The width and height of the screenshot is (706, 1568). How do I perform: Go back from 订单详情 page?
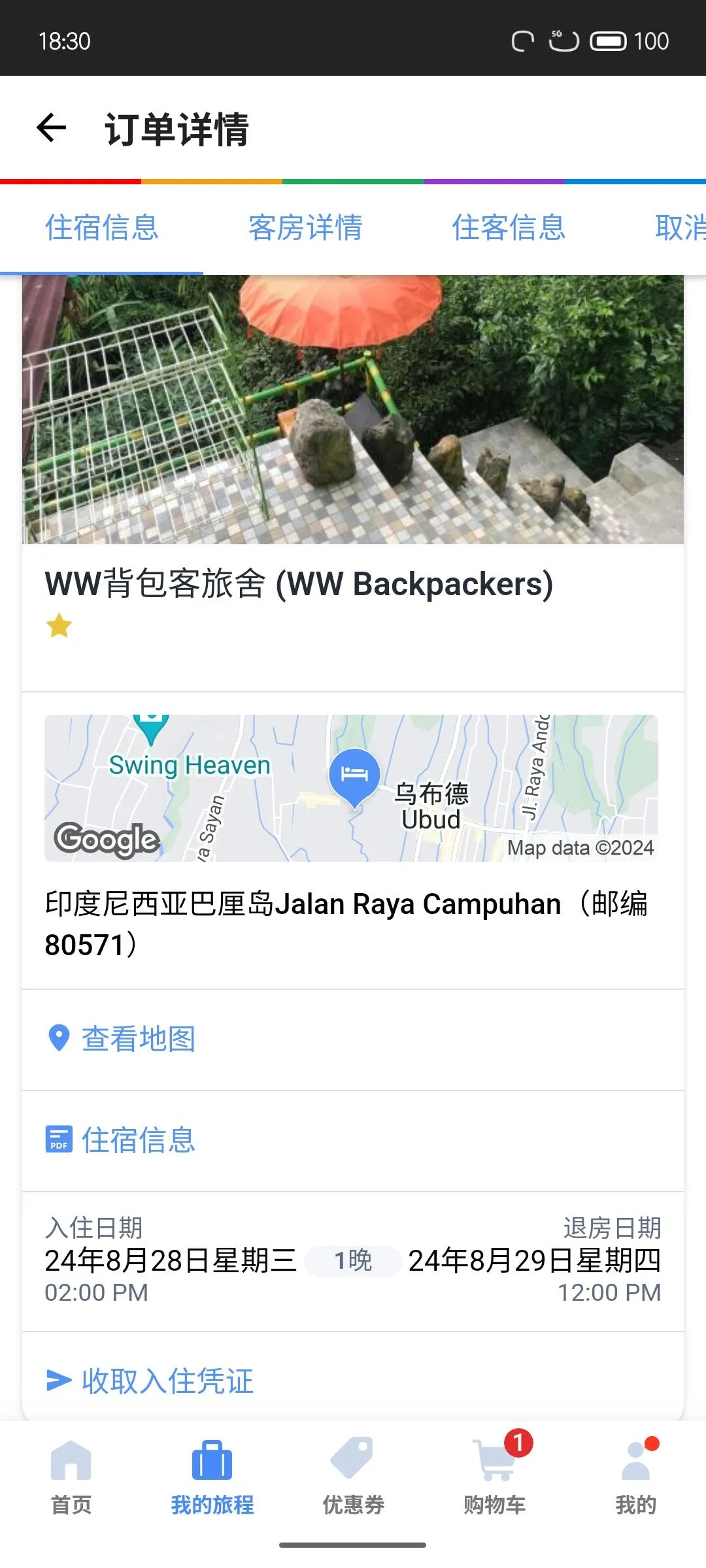[x=52, y=127]
